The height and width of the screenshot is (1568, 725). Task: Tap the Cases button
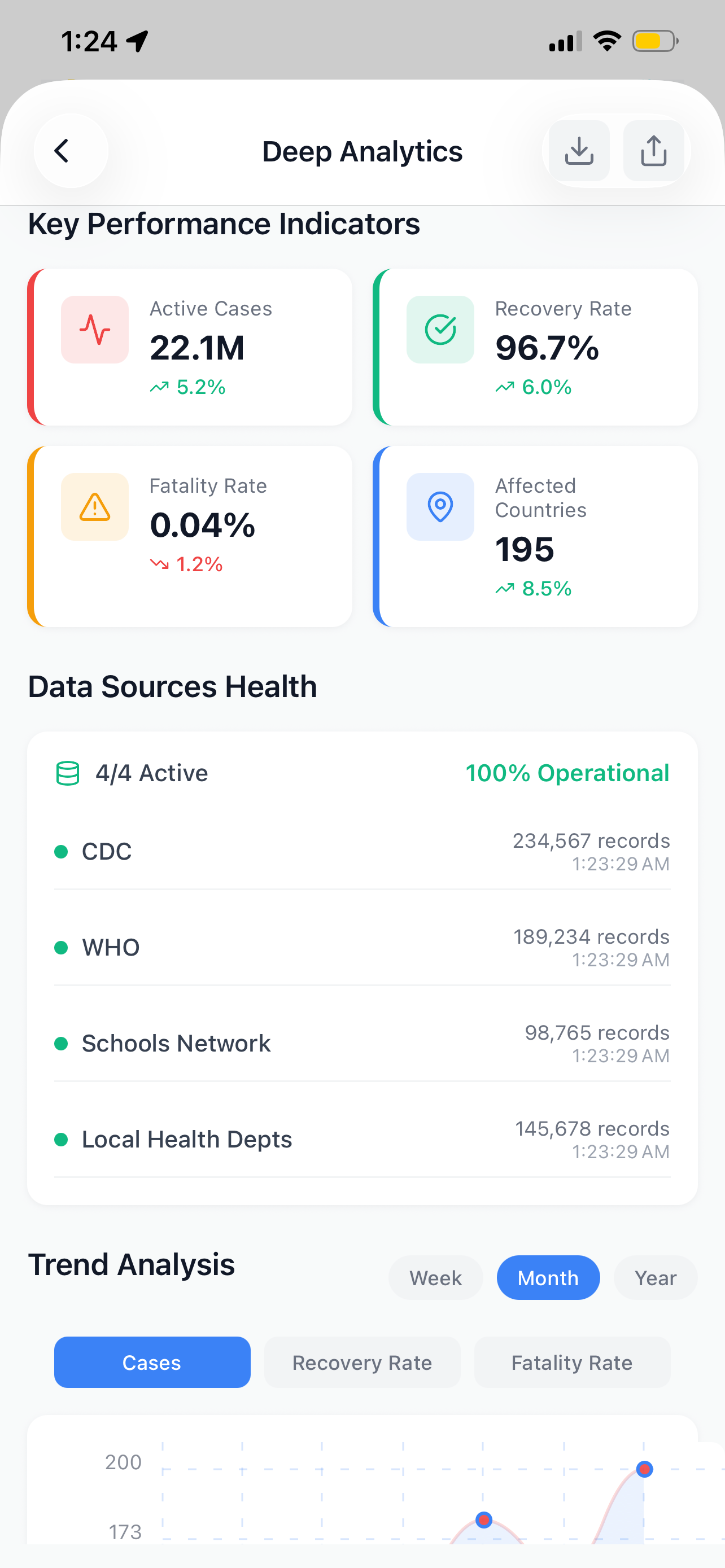tap(151, 1362)
